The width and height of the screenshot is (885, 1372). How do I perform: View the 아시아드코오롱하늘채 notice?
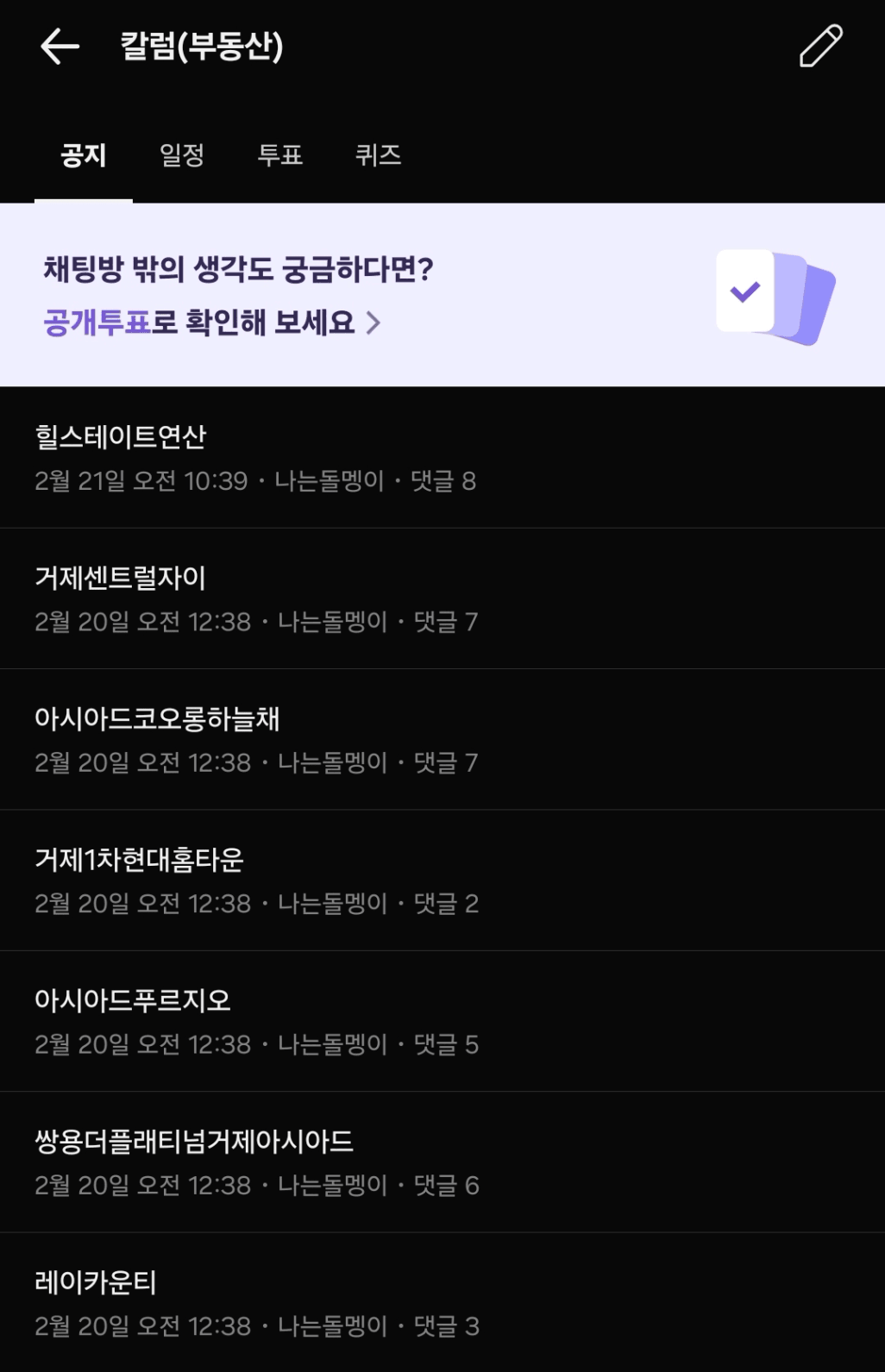[442, 739]
